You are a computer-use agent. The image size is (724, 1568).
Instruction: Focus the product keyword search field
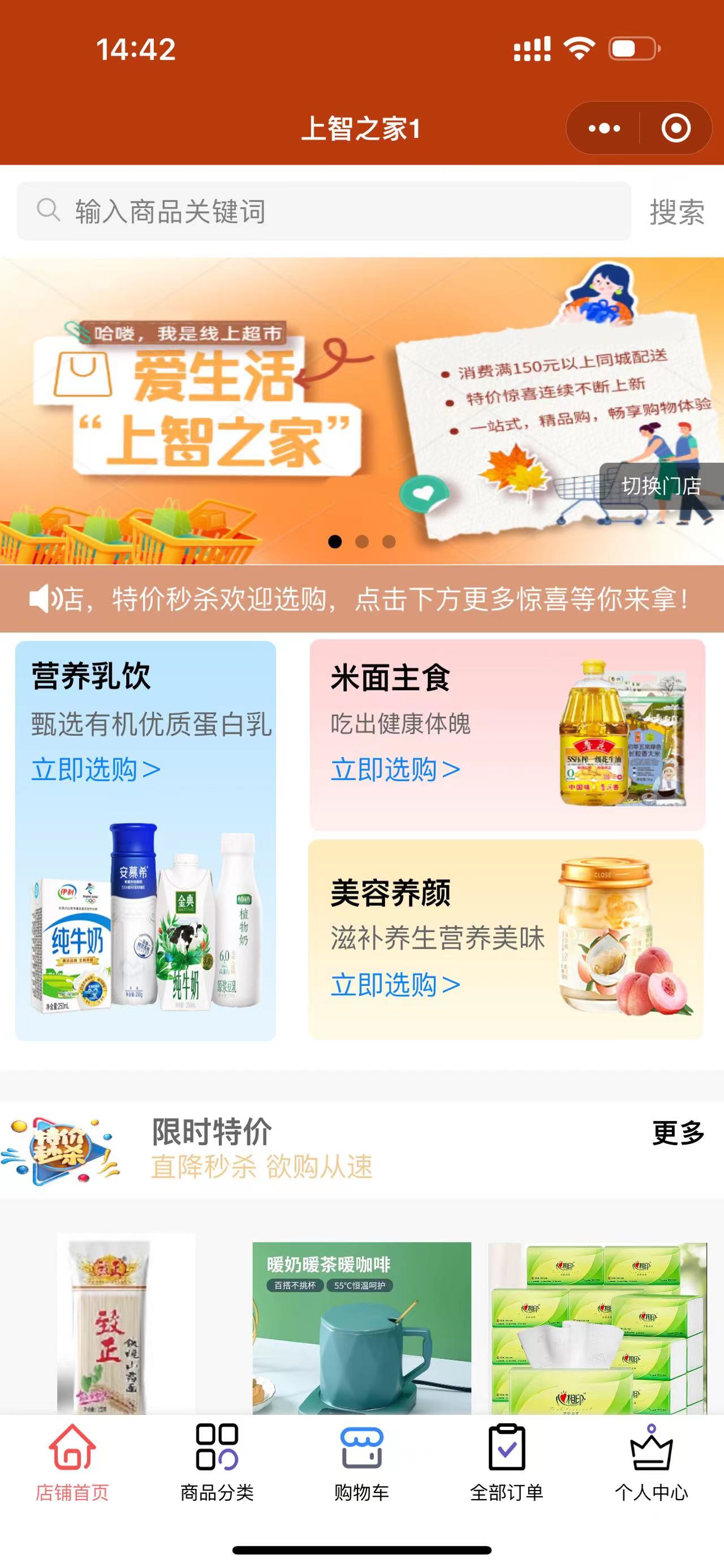pyautogui.click(x=324, y=211)
